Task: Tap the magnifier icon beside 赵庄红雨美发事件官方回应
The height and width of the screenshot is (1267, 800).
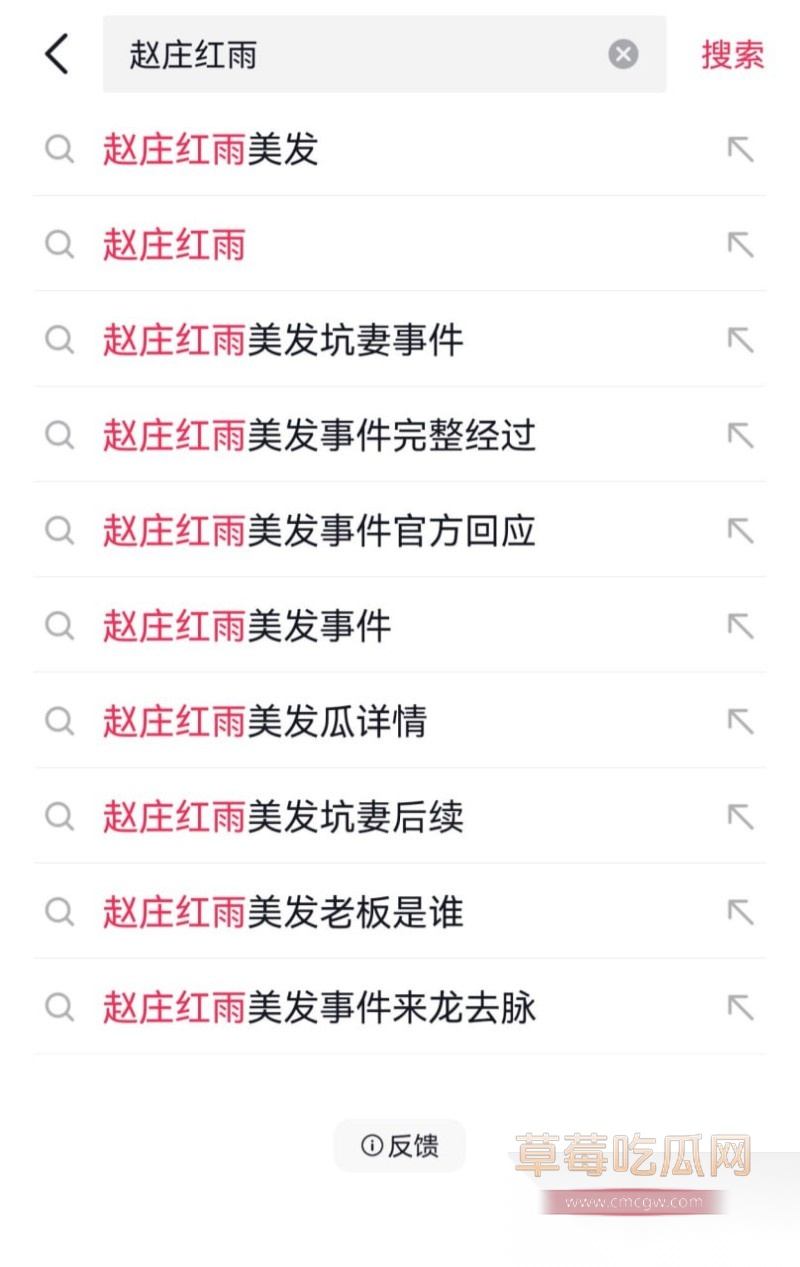Action: click(59, 531)
